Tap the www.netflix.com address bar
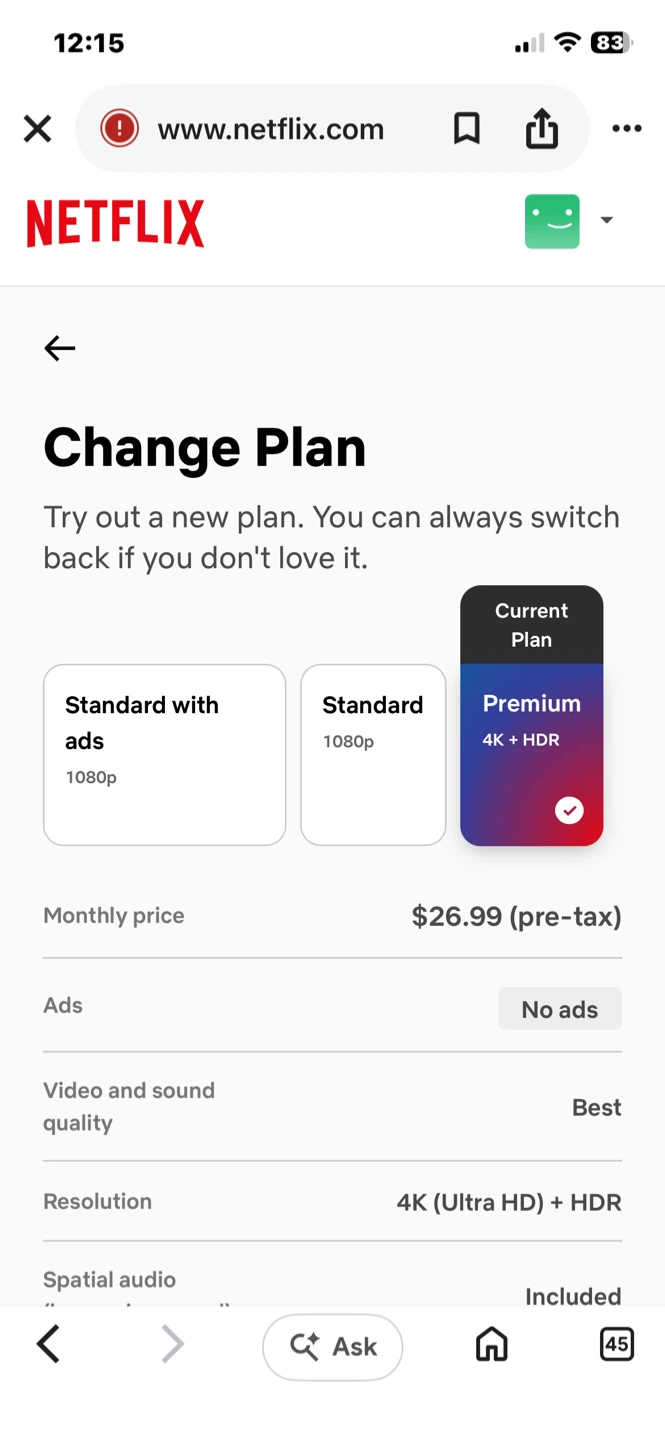The image size is (665, 1440). 270,129
